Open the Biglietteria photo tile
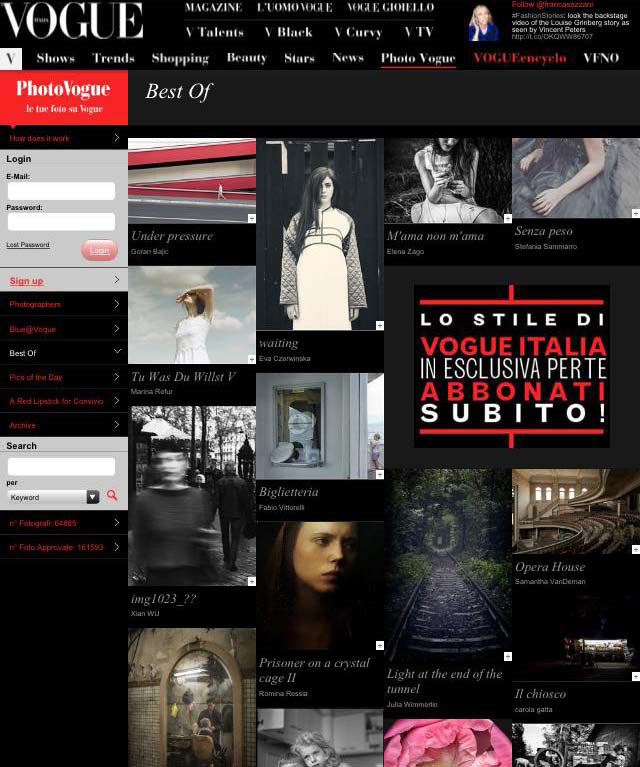Image resolution: width=640 pixels, height=767 pixels. (320, 426)
